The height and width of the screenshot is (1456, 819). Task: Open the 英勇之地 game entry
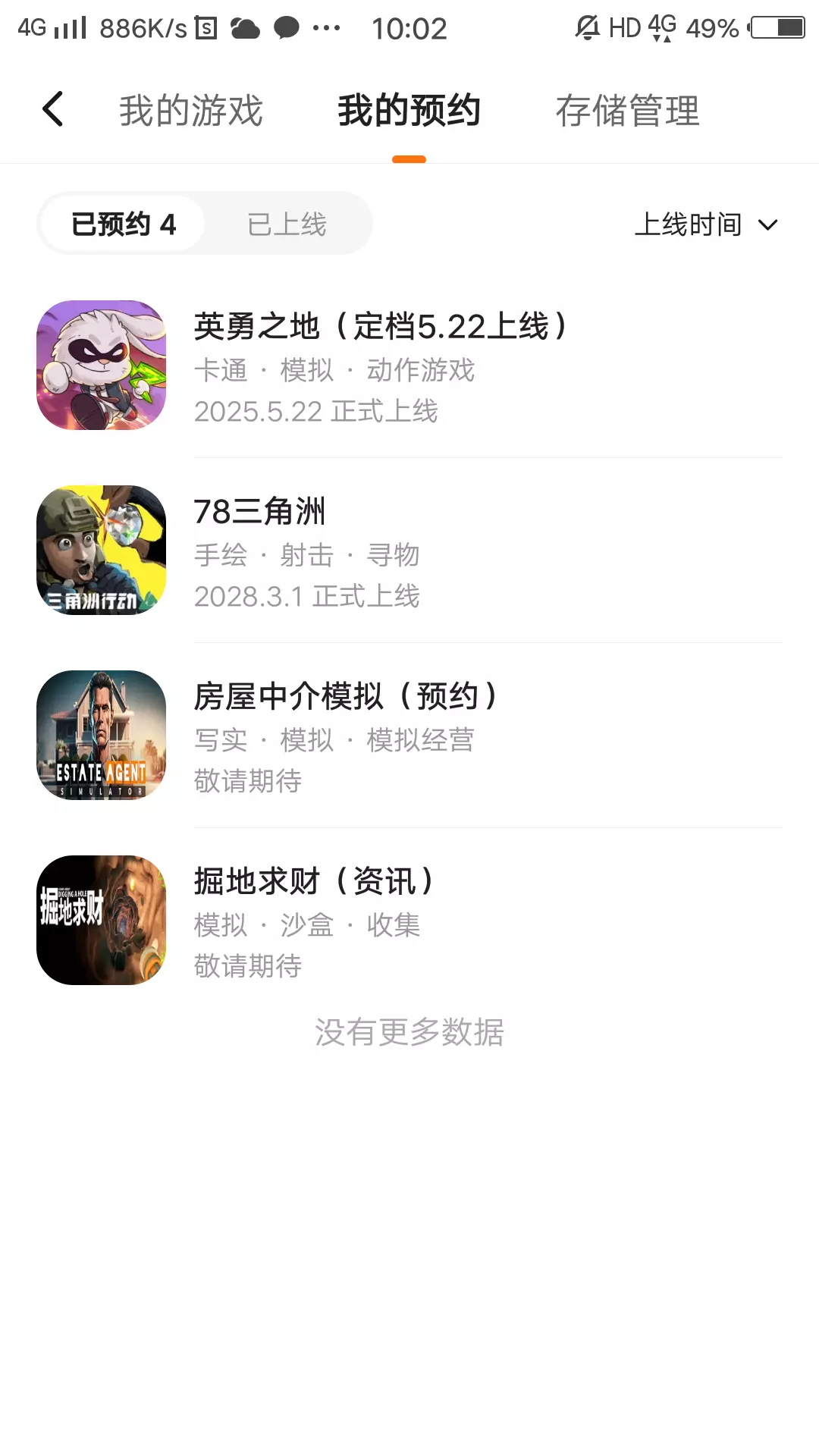point(409,366)
